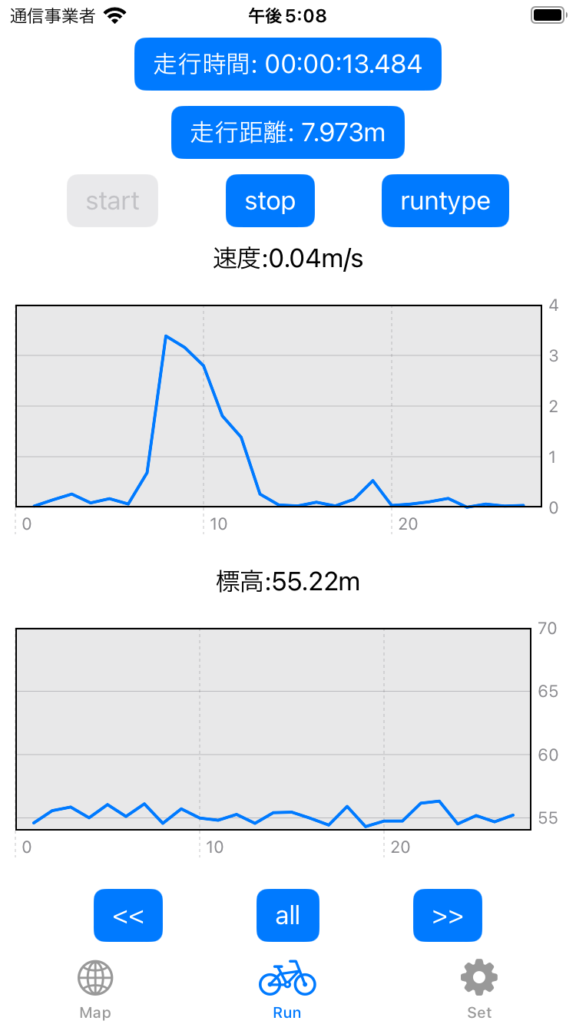Go to the Set settings tab
Image resolution: width=576 pixels, height=1024 pixels.
click(479, 989)
